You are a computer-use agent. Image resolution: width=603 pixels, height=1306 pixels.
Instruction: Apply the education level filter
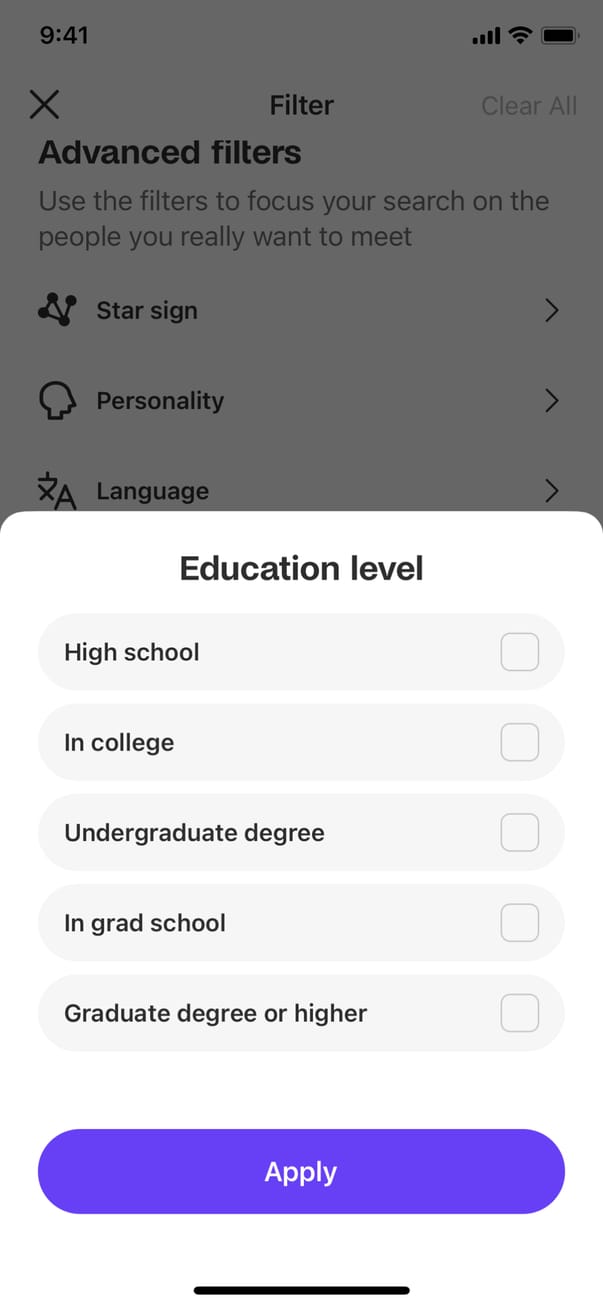tap(301, 1172)
